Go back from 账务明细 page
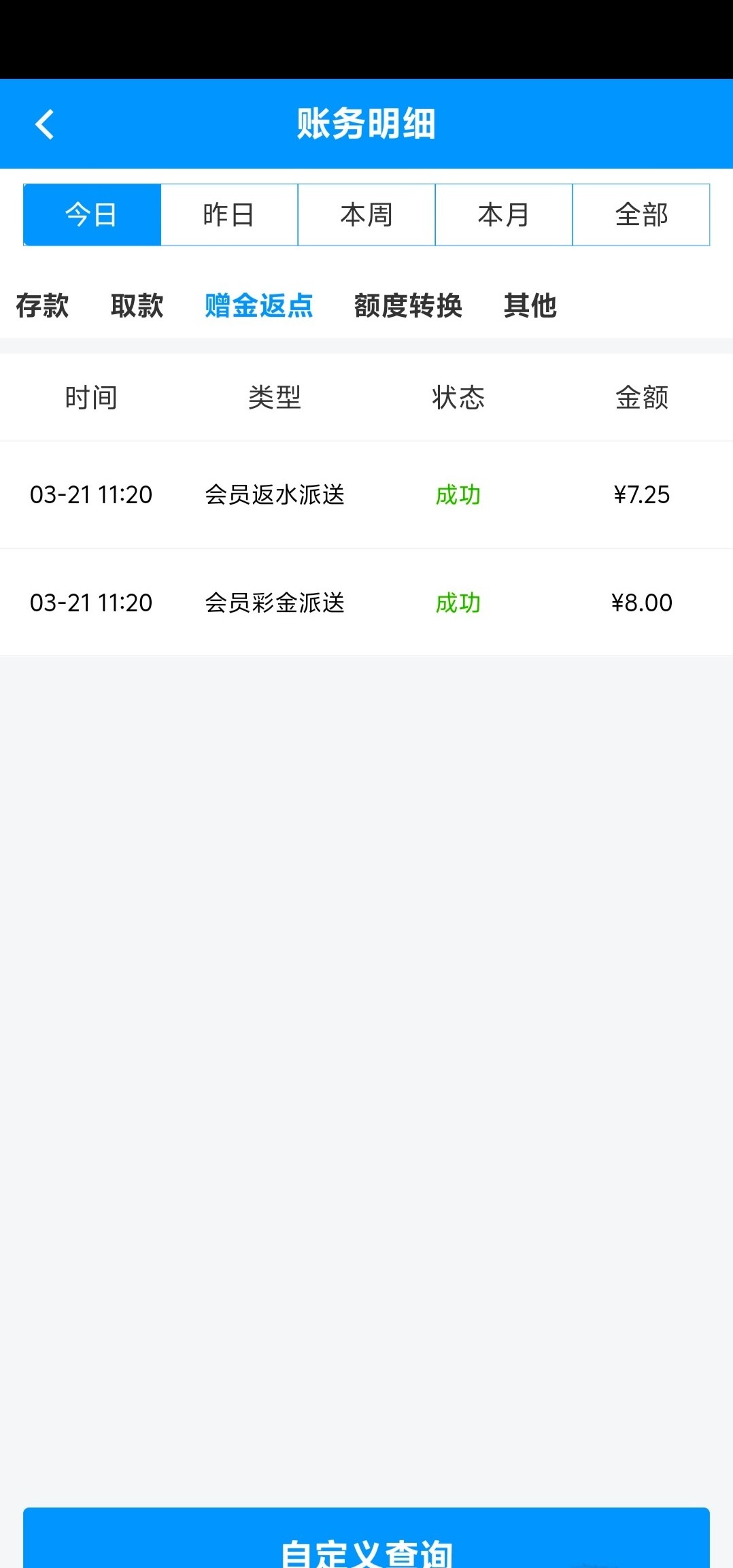This screenshot has width=733, height=1568. 45,124
